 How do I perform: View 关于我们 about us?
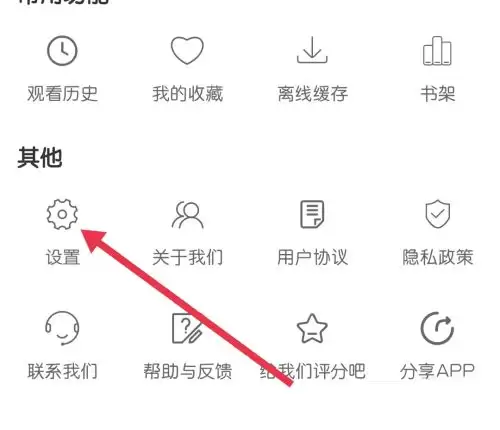click(187, 233)
